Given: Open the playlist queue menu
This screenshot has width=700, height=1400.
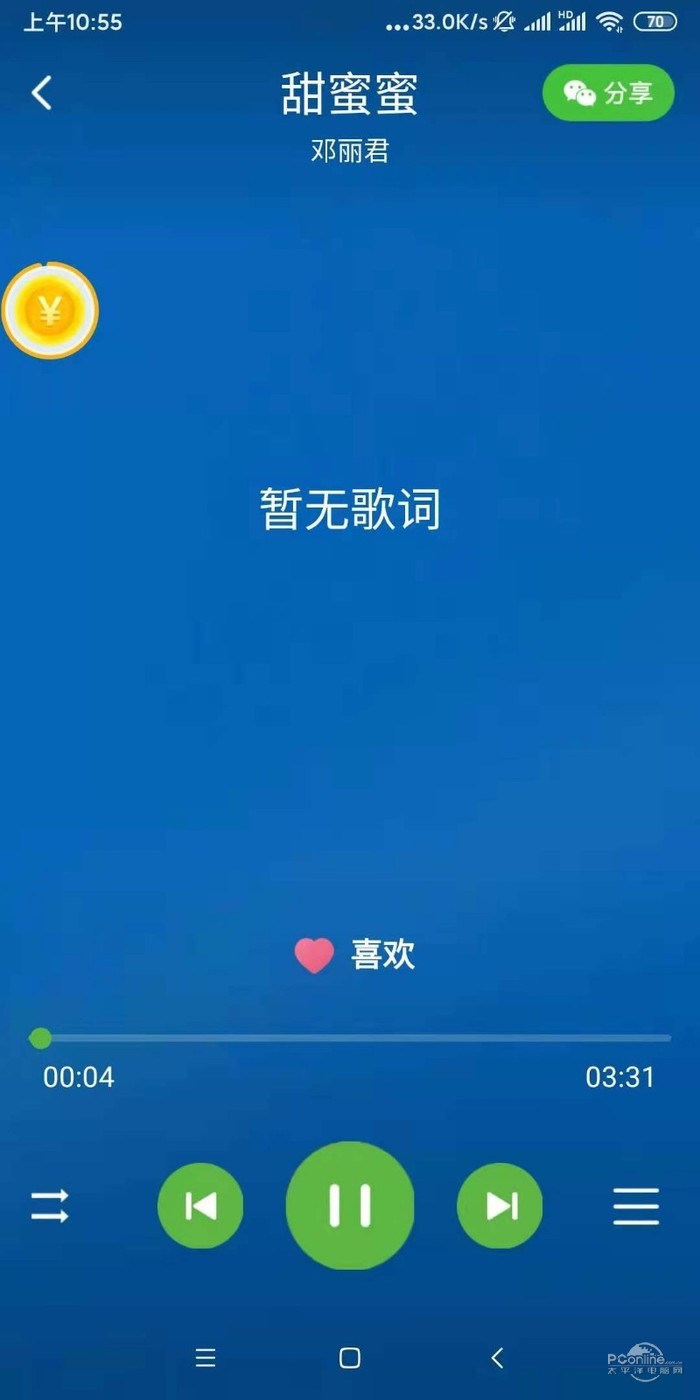Looking at the screenshot, I should point(636,1206).
